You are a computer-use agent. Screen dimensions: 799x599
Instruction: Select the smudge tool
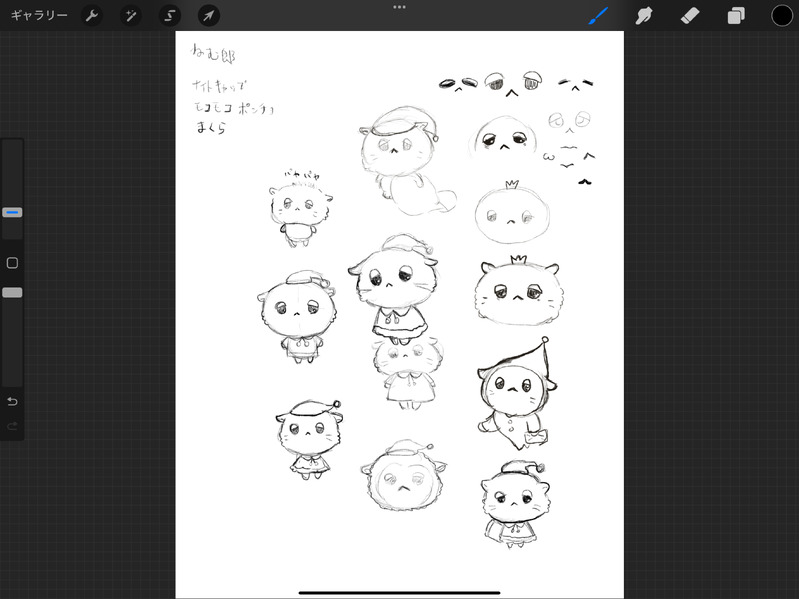point(644,16)
